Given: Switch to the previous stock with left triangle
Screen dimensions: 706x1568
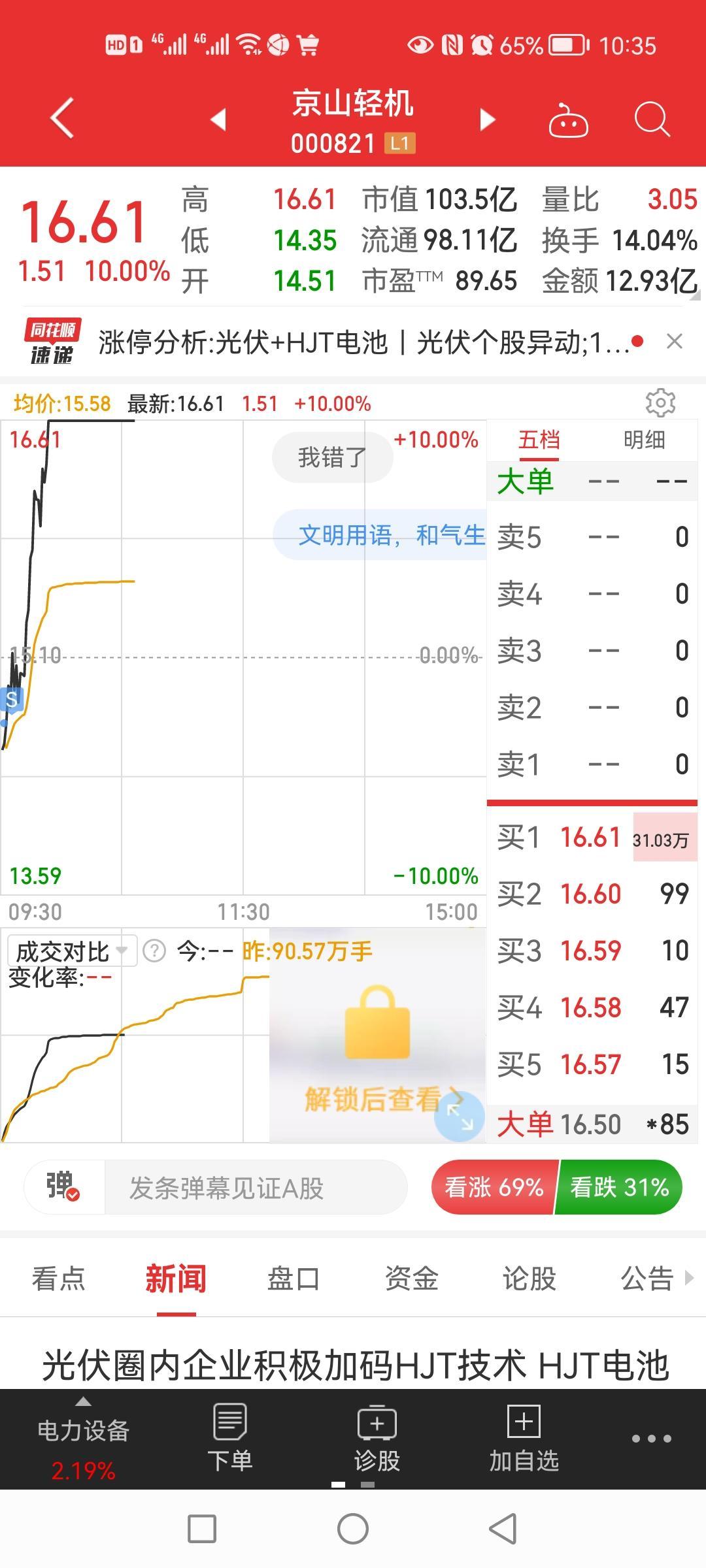Looking at the screenshot, I should click(x=218, y=119).
